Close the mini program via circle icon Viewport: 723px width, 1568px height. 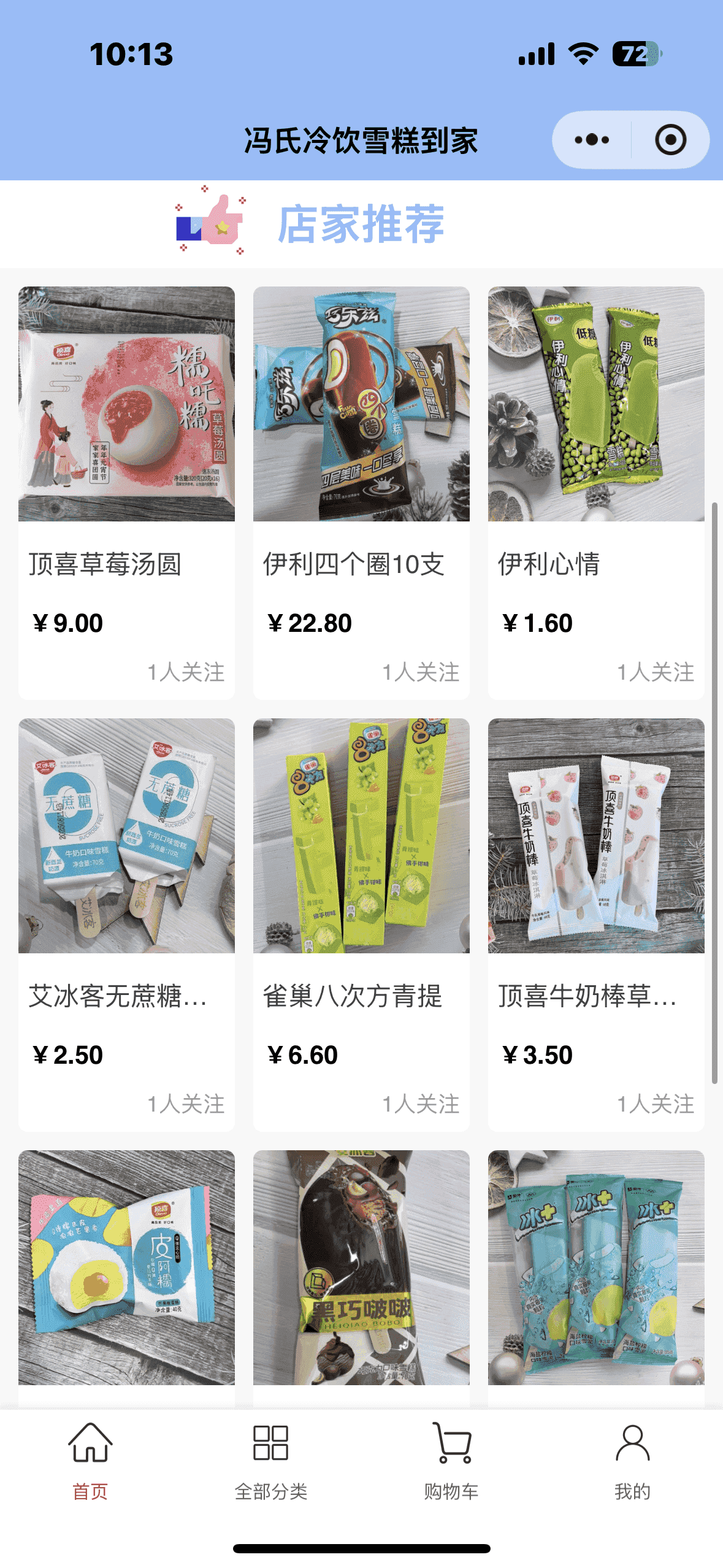[x=670, y=140]
